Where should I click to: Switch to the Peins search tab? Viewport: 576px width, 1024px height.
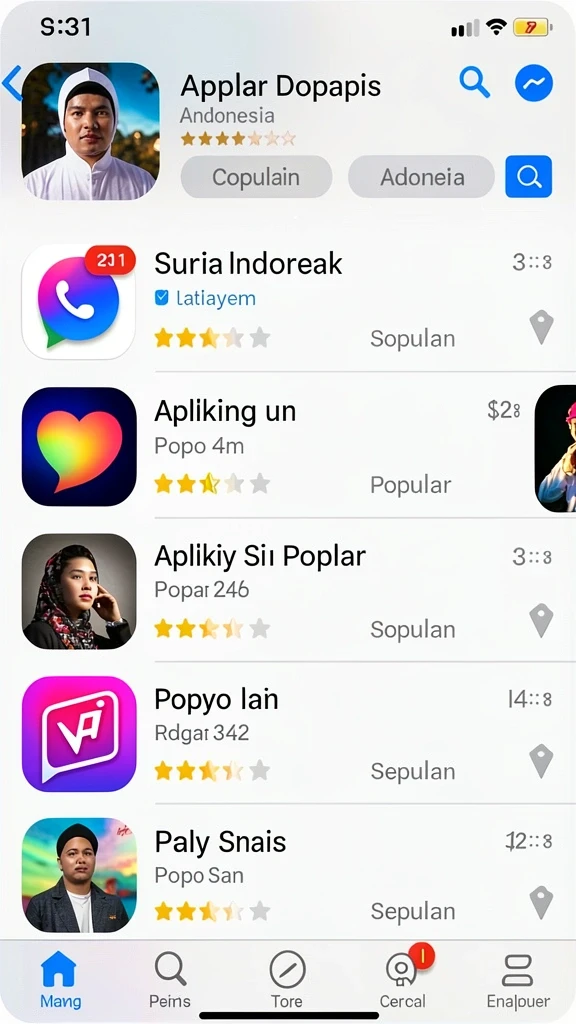click(170, 980)
